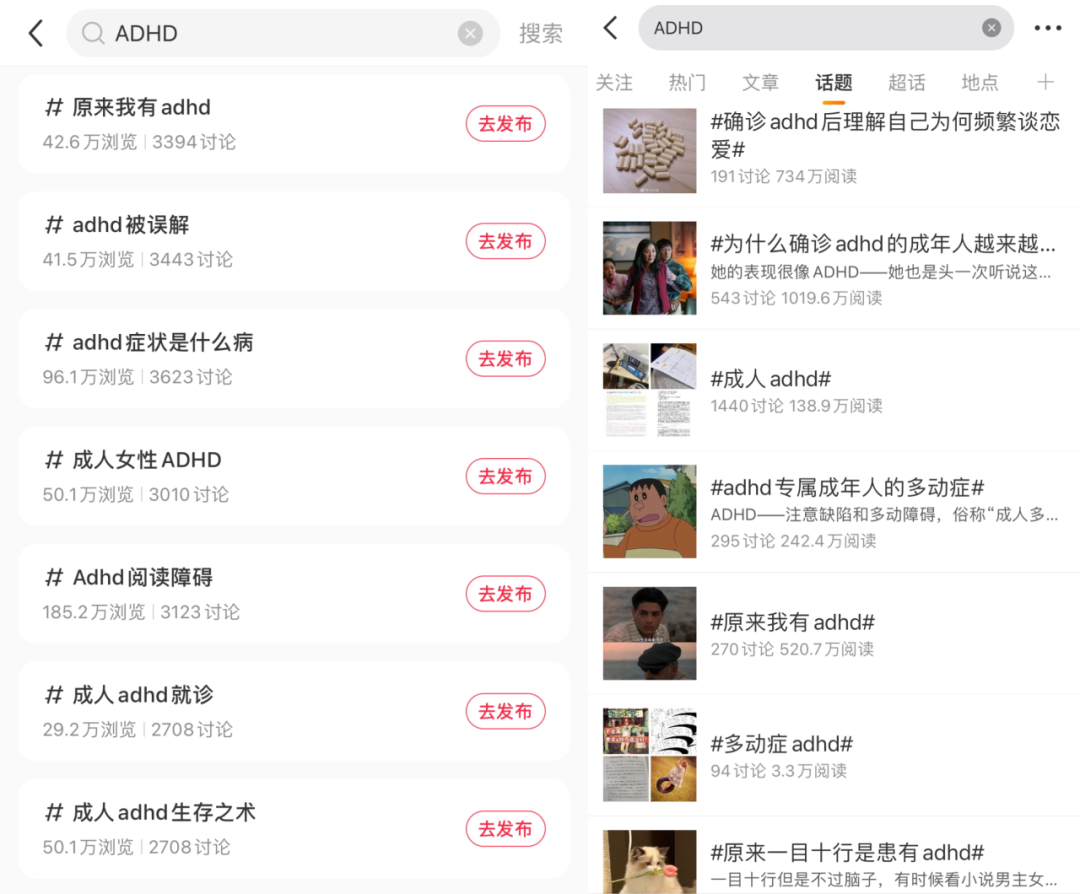Tap 去发布 for adhd被误解
The height and width of the screenshot is (894, 1080).
coord(505,241)
